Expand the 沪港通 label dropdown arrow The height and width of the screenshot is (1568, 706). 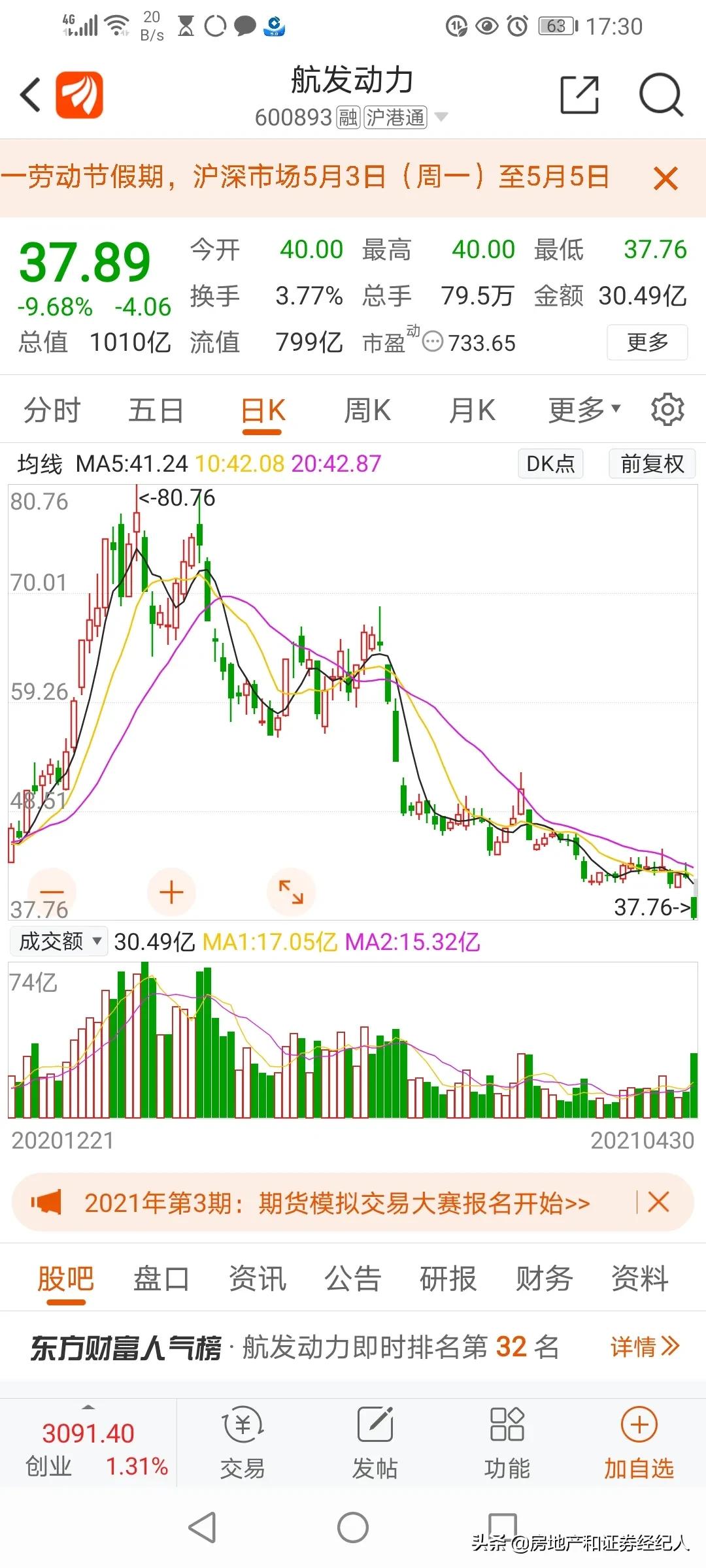[x=442, y=118]
